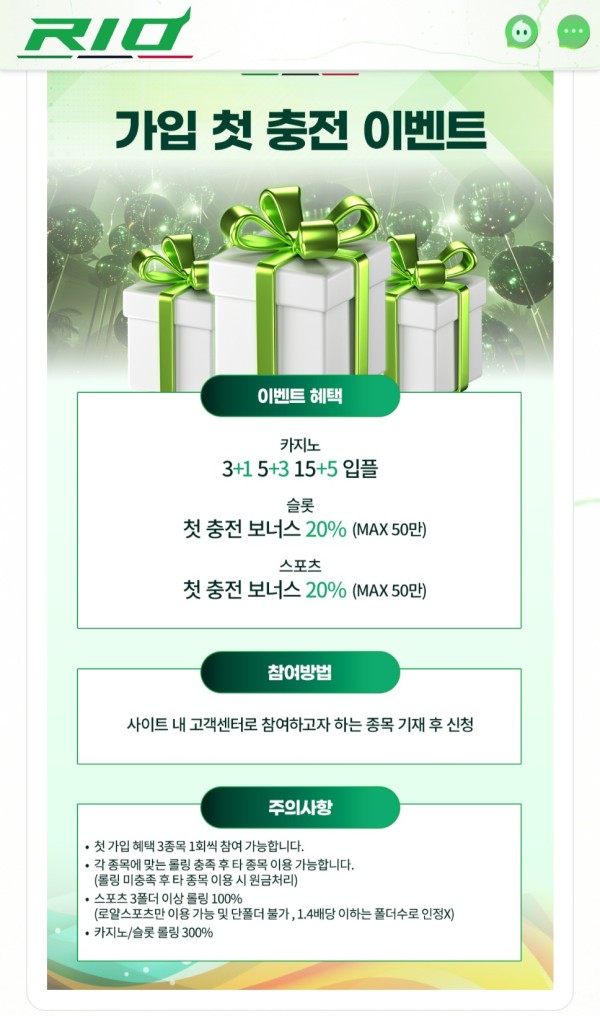
Task: Tap the RIO logo to go home
Action: tap(104, 34)
